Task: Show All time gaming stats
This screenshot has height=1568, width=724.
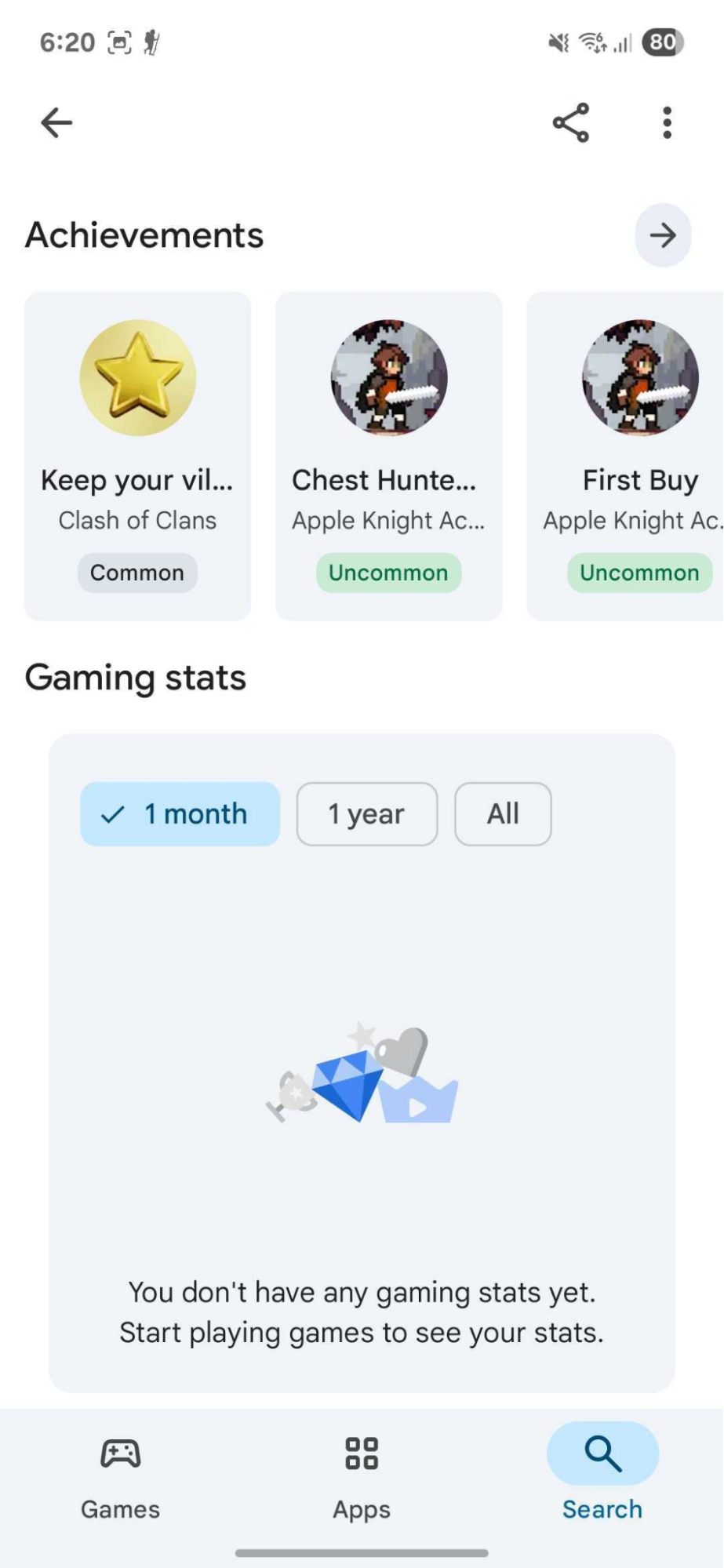Action: [x=503, y=814]
